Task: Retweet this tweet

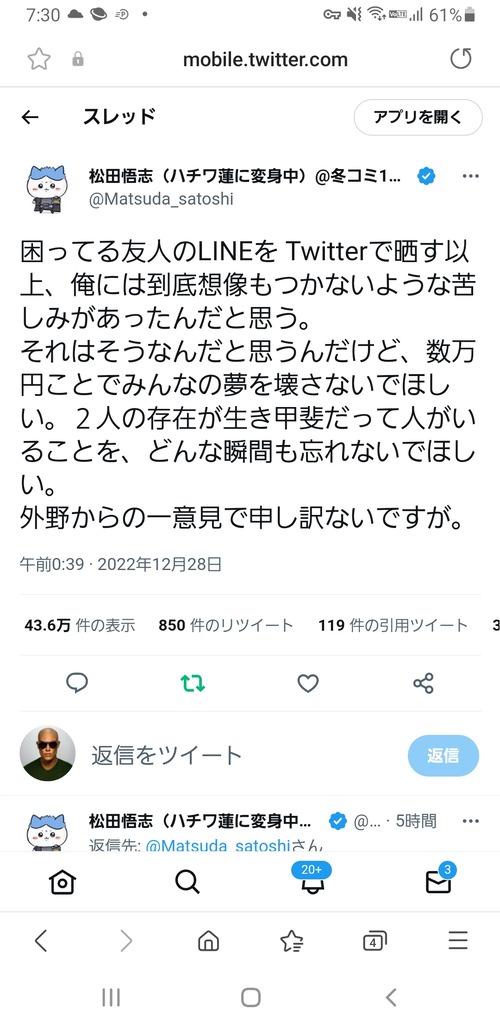Action: click(x=193, y=683)
